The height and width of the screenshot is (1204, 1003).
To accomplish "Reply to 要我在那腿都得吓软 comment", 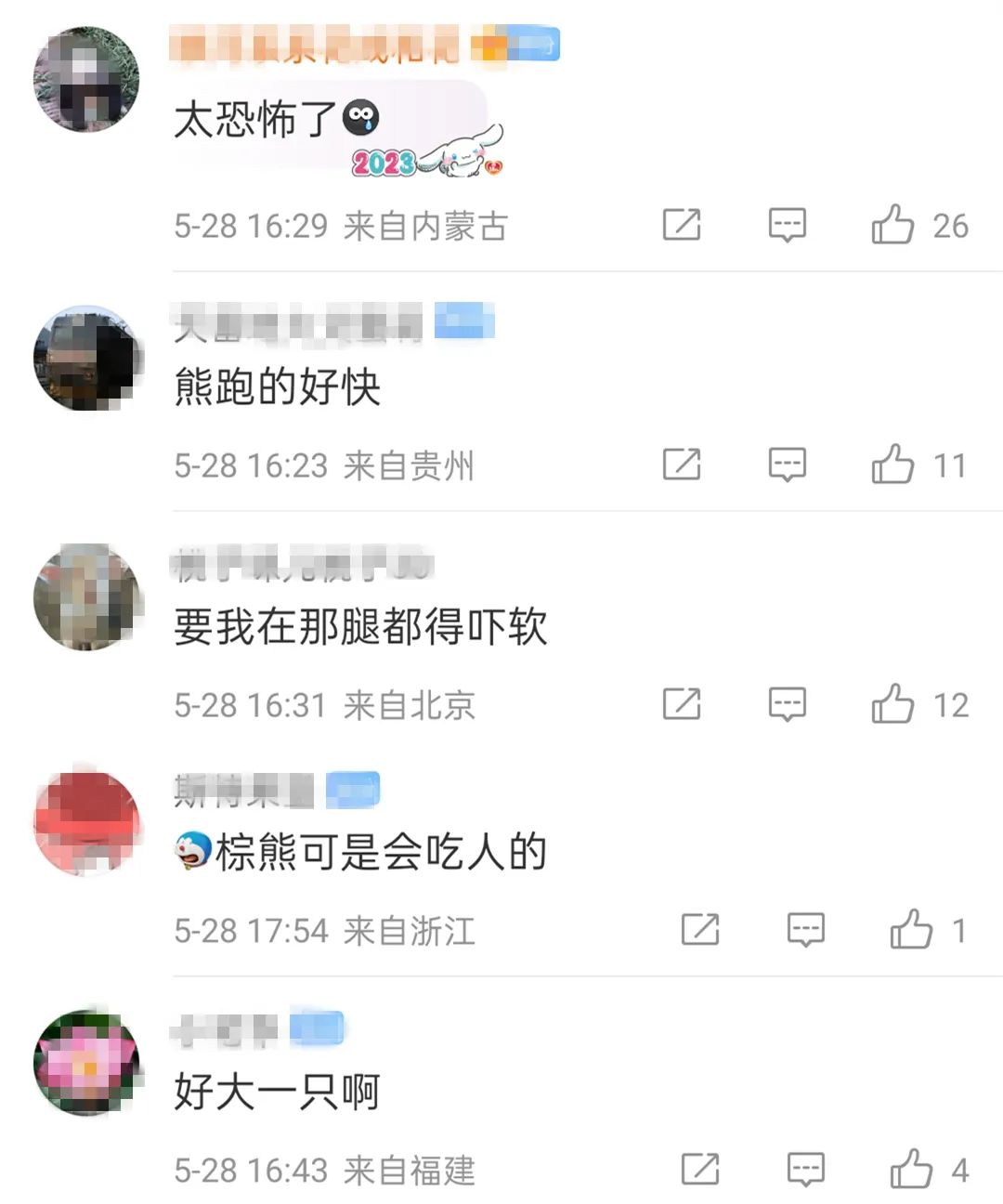I will click(x=787, y=704).
